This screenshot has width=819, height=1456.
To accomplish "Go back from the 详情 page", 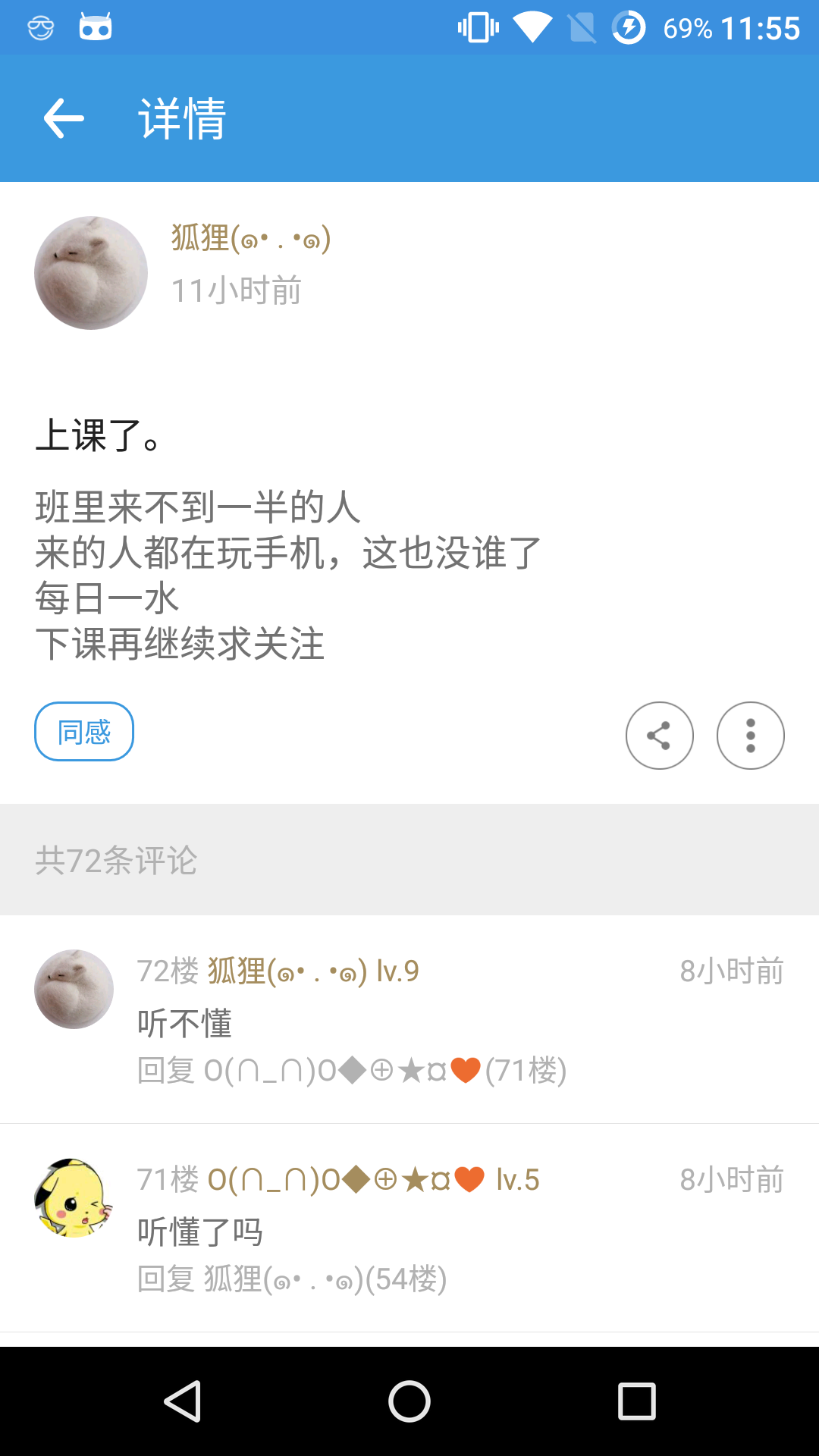I will (64, 118).
